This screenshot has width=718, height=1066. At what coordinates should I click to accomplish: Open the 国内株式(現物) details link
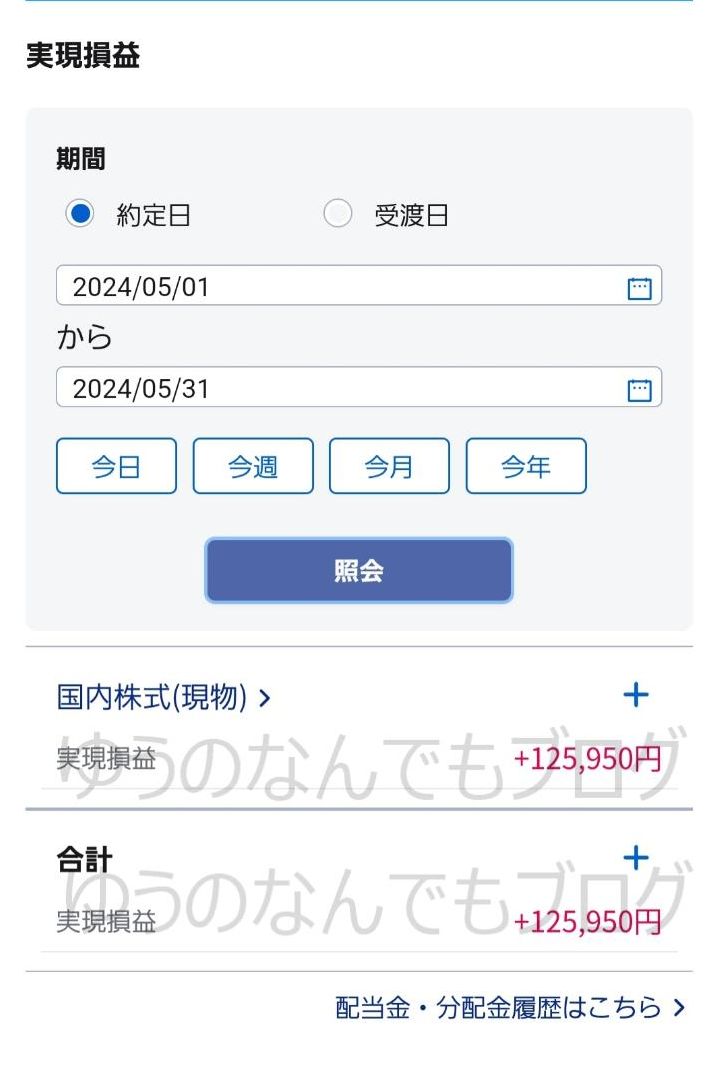point(164,698)
